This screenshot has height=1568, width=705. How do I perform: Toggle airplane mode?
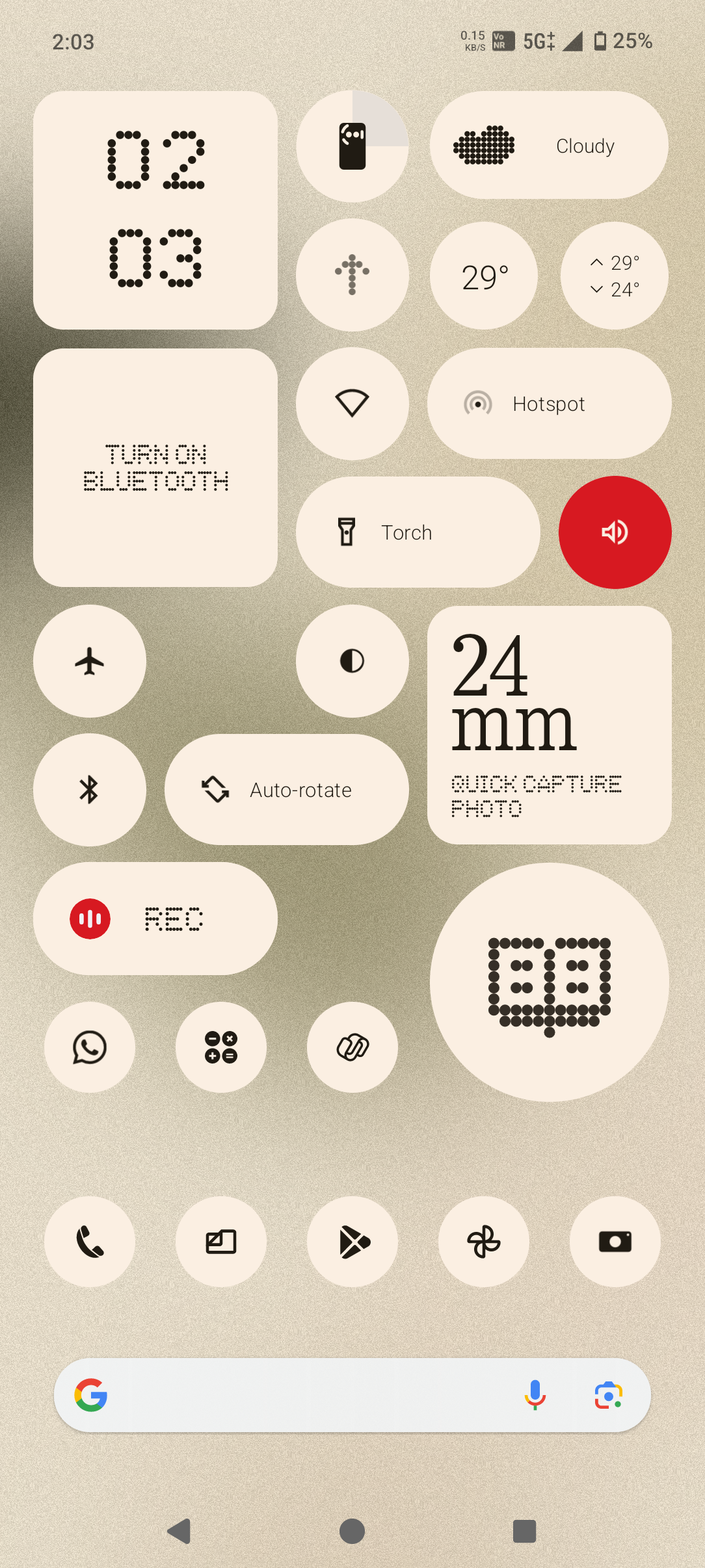click(90, 661)
